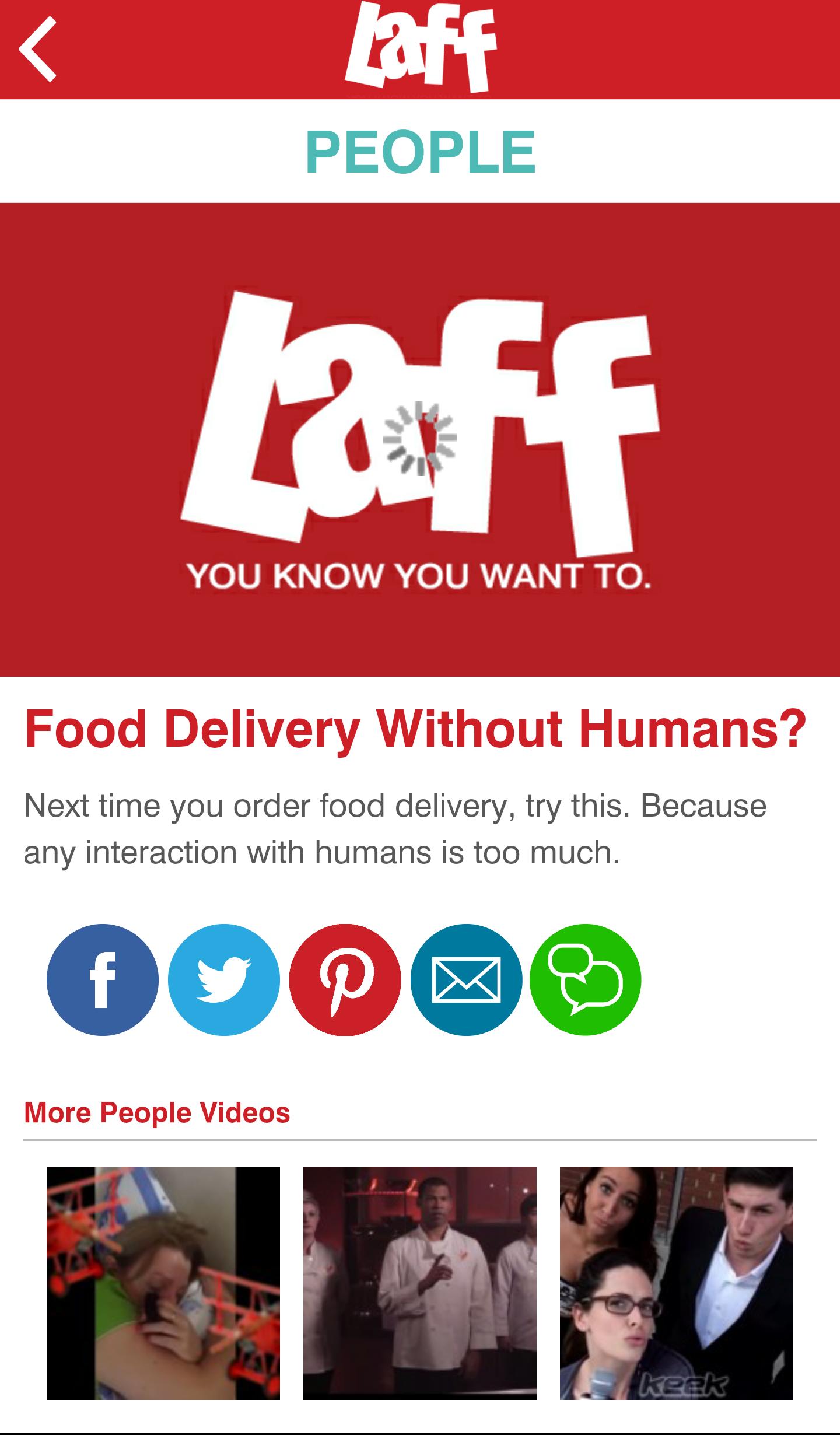Open the video thumbnail with red toy biplanes
840x1435 pixels.
pos(163,1283)
